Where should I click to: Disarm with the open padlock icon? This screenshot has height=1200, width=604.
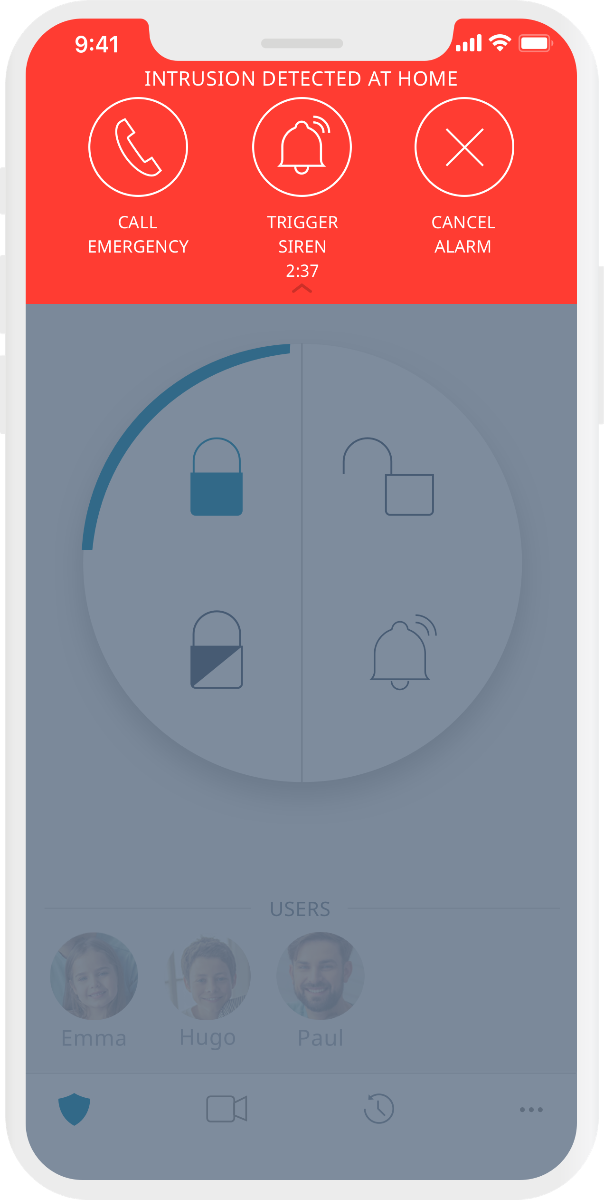pos(389,477)
